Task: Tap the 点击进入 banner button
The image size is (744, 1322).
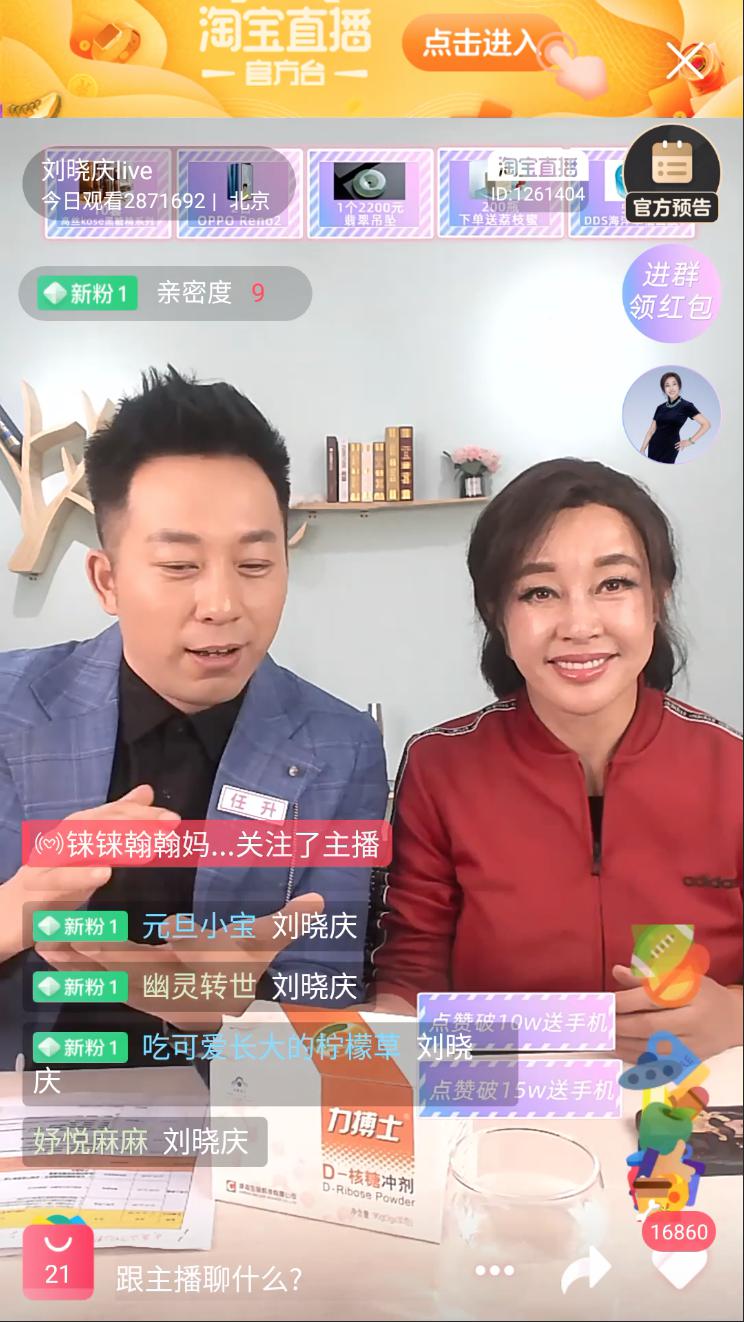Action: click(481, 43)
